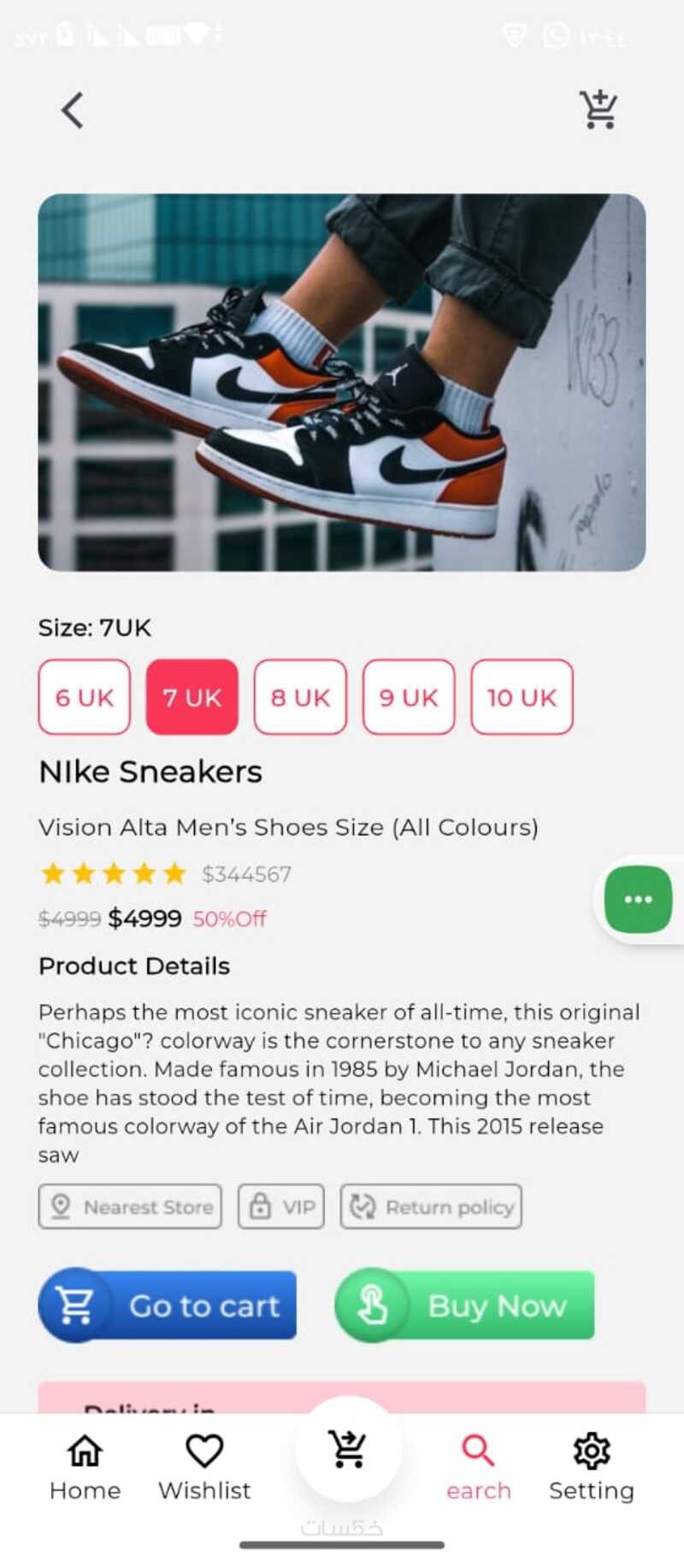The height and width of the screenshot is (1568, 684).
Task: Purchase with the Buy Now button
Action: (x=464, y=1305)
